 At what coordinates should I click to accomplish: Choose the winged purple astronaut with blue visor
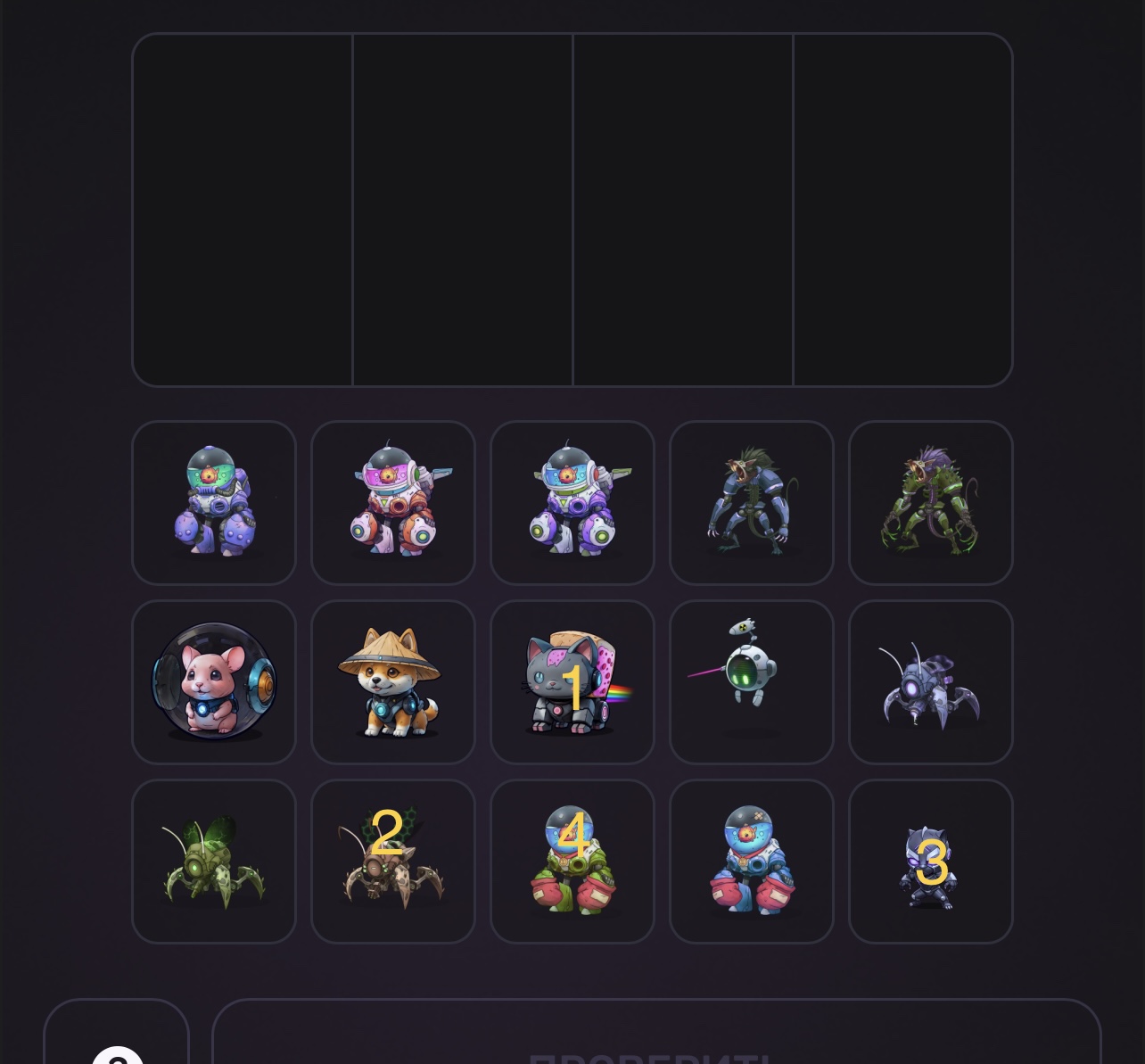point(572,503)
